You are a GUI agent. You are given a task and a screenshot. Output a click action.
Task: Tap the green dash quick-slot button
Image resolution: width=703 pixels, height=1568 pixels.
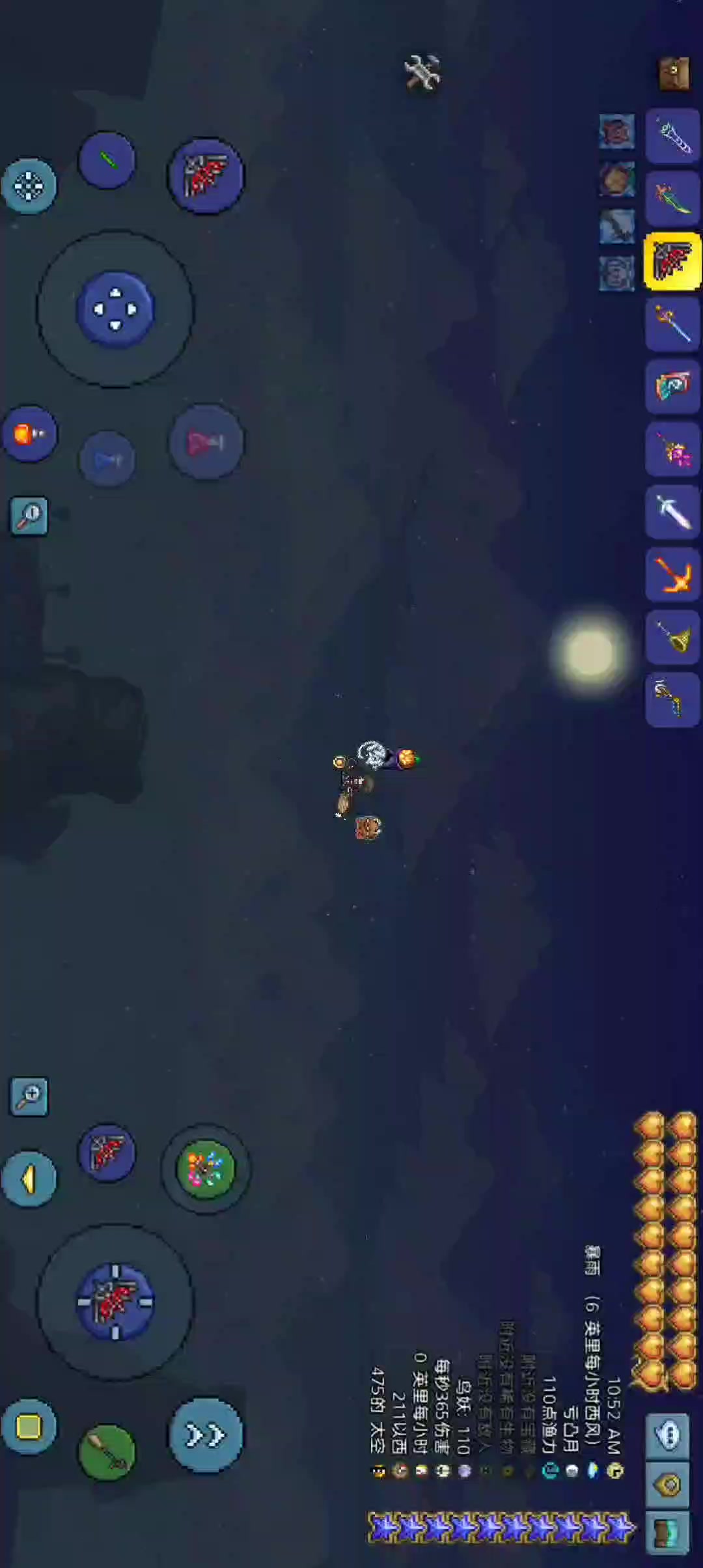107,160
